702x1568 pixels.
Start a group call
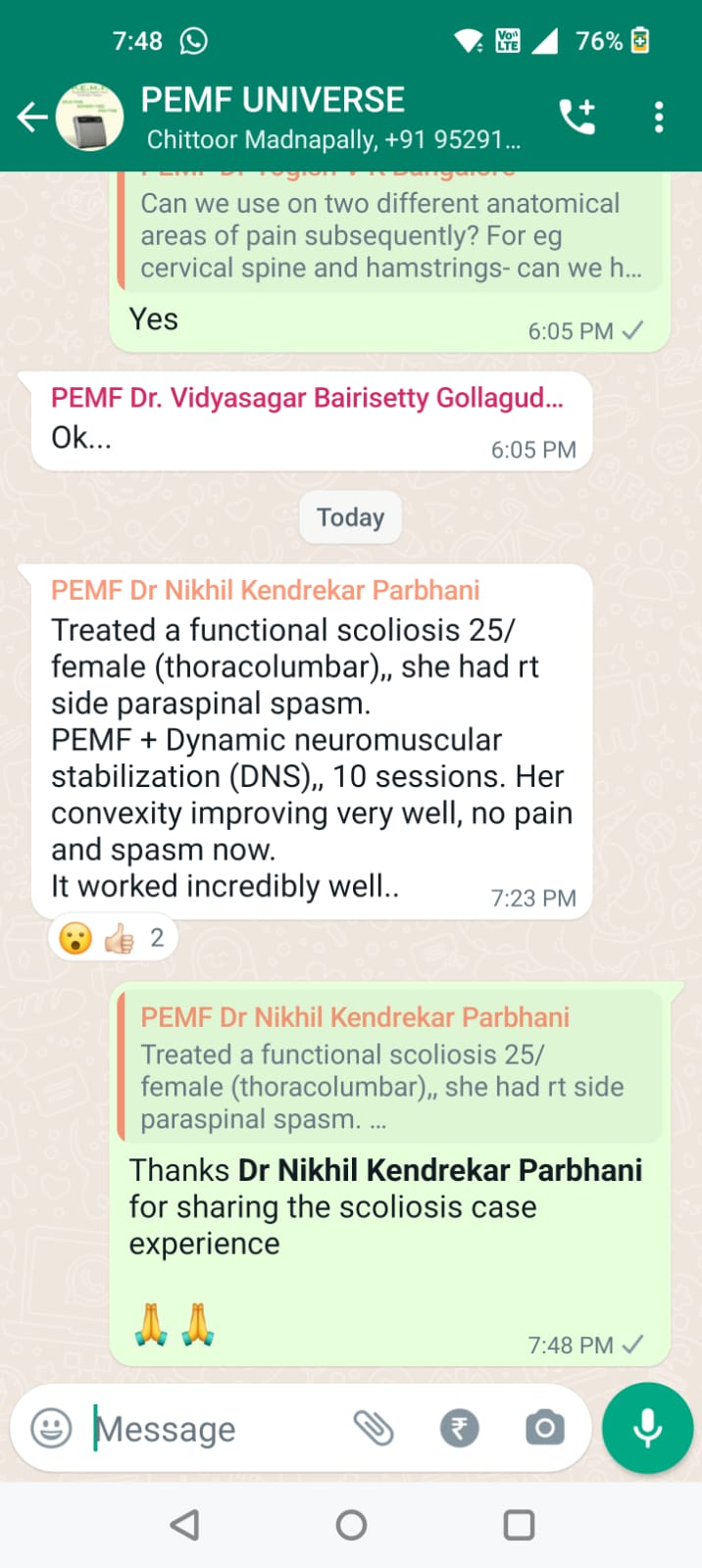pos(577,118)
